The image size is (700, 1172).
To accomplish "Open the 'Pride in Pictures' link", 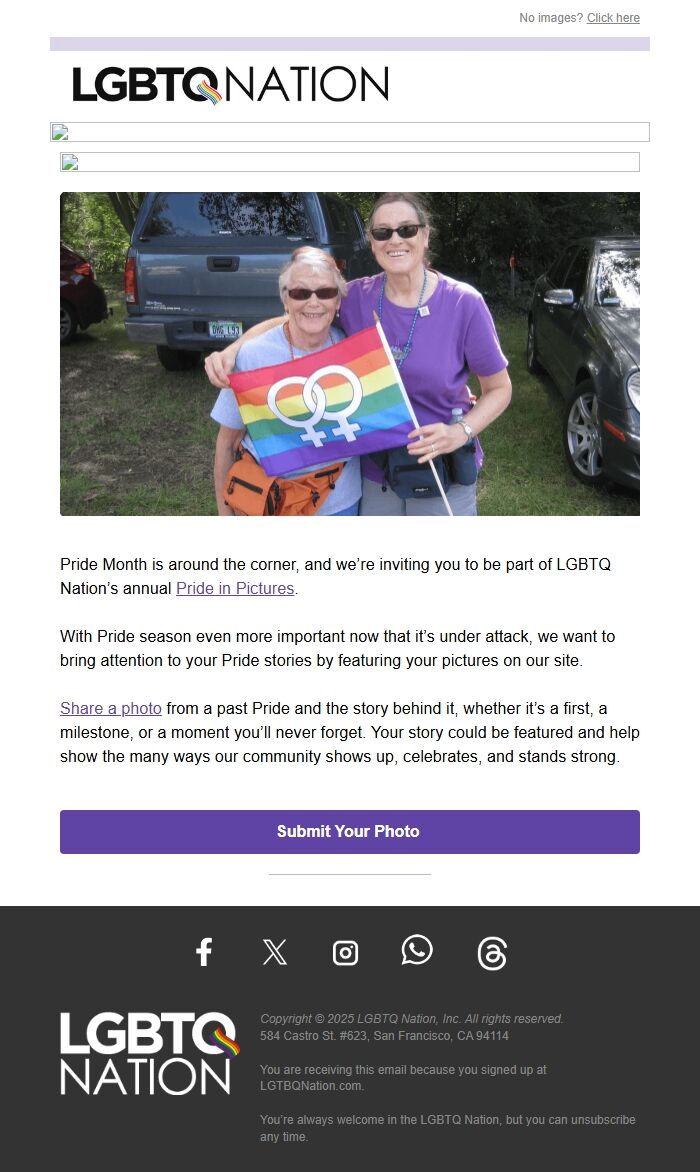I will click(235, 589).
